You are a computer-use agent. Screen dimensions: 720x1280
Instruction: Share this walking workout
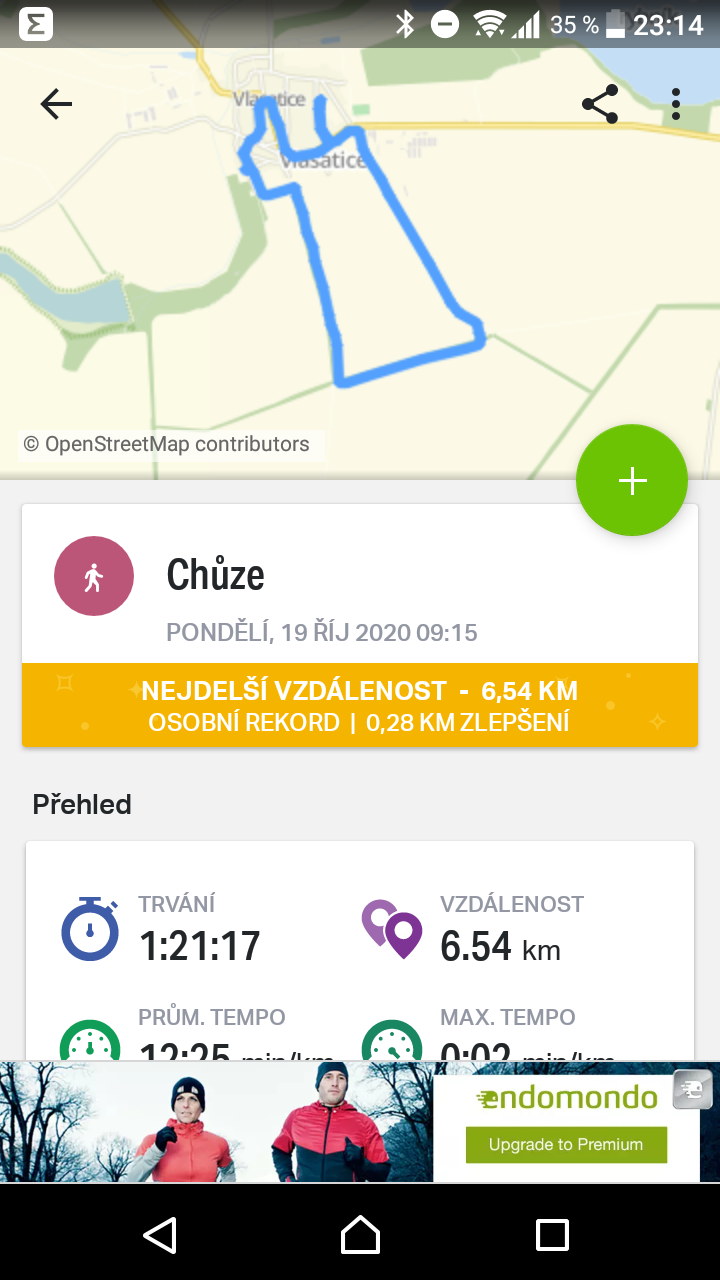click(600, 104)
